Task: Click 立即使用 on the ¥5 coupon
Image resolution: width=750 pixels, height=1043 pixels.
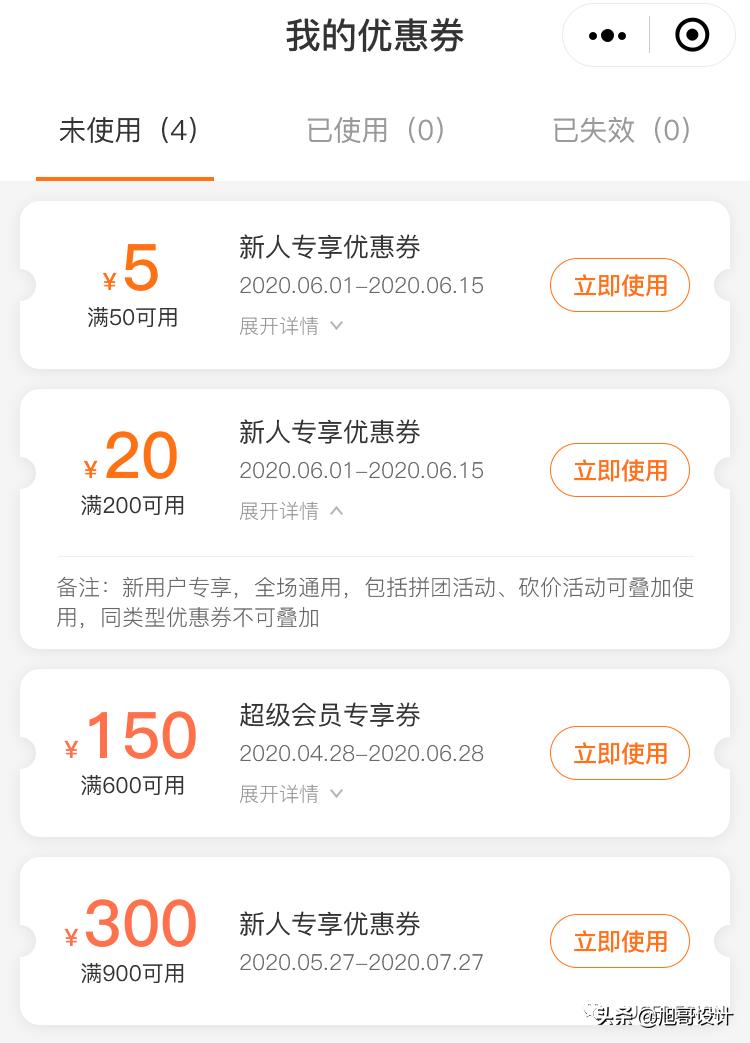Action: 620,284
